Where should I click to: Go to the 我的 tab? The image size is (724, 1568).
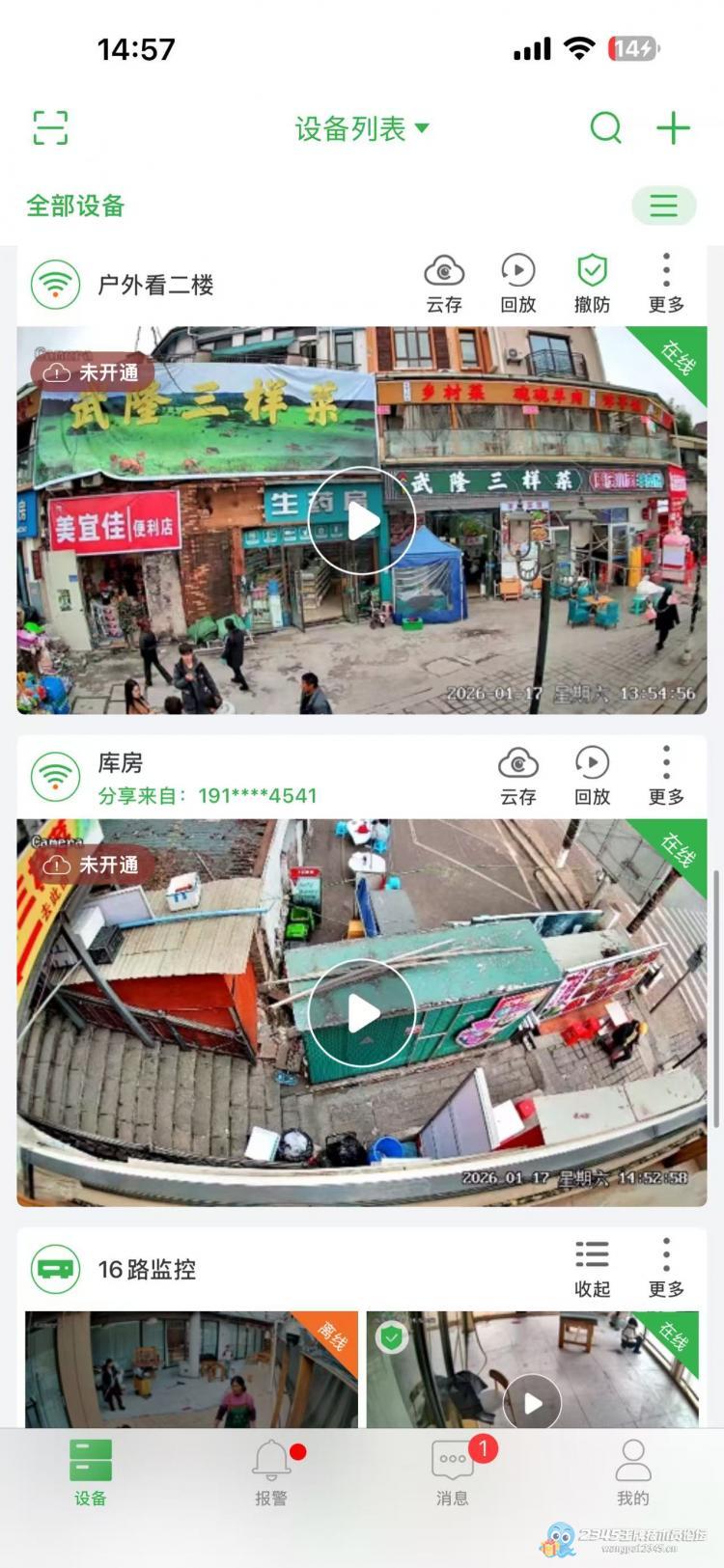click(632, 1472)
